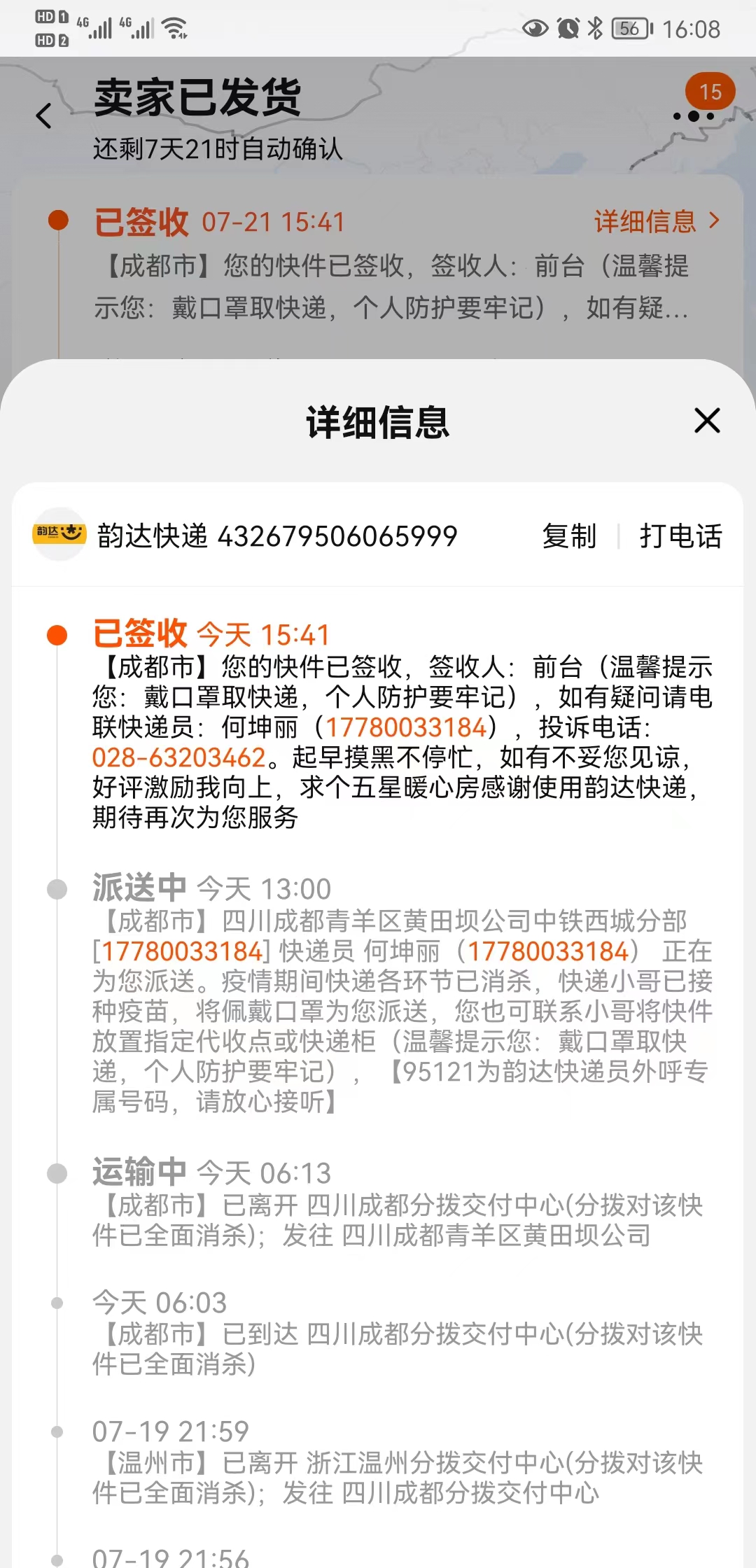Copy the 韵达快递 tracking number
The image size is (756, 1568).
[569, 536]
